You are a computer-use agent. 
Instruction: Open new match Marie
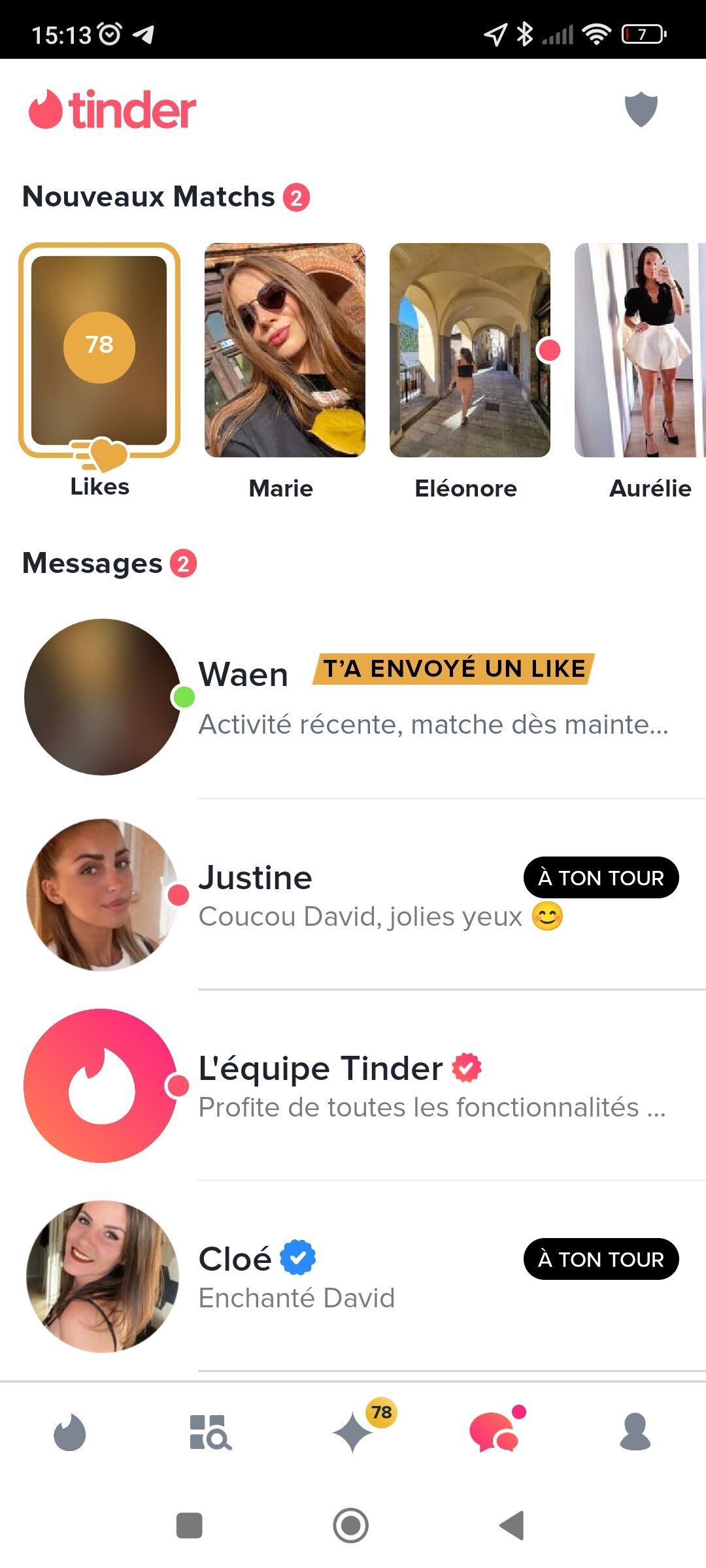[285, 351]
